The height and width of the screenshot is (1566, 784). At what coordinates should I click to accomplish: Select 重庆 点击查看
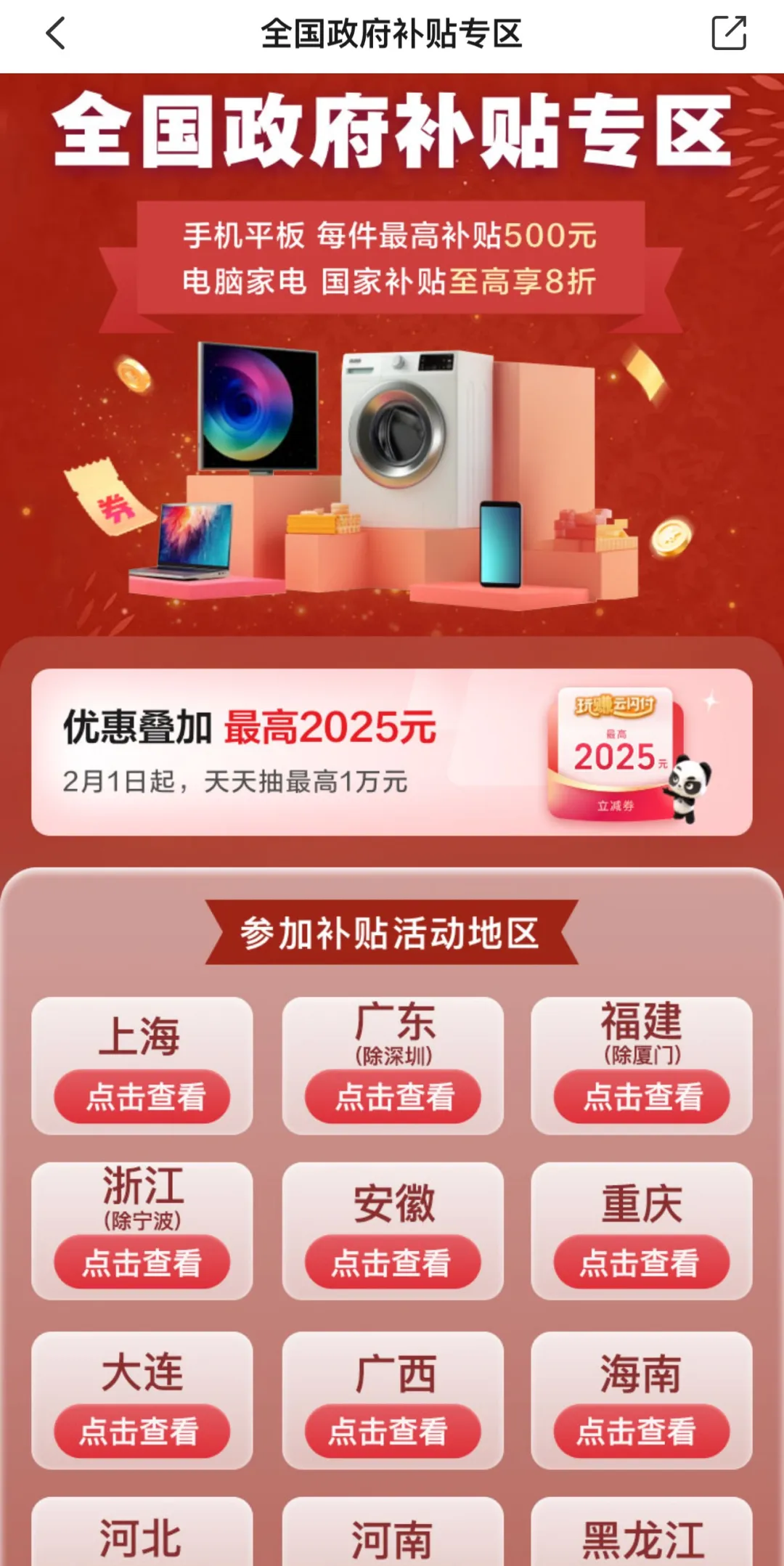coord(642,1262)
